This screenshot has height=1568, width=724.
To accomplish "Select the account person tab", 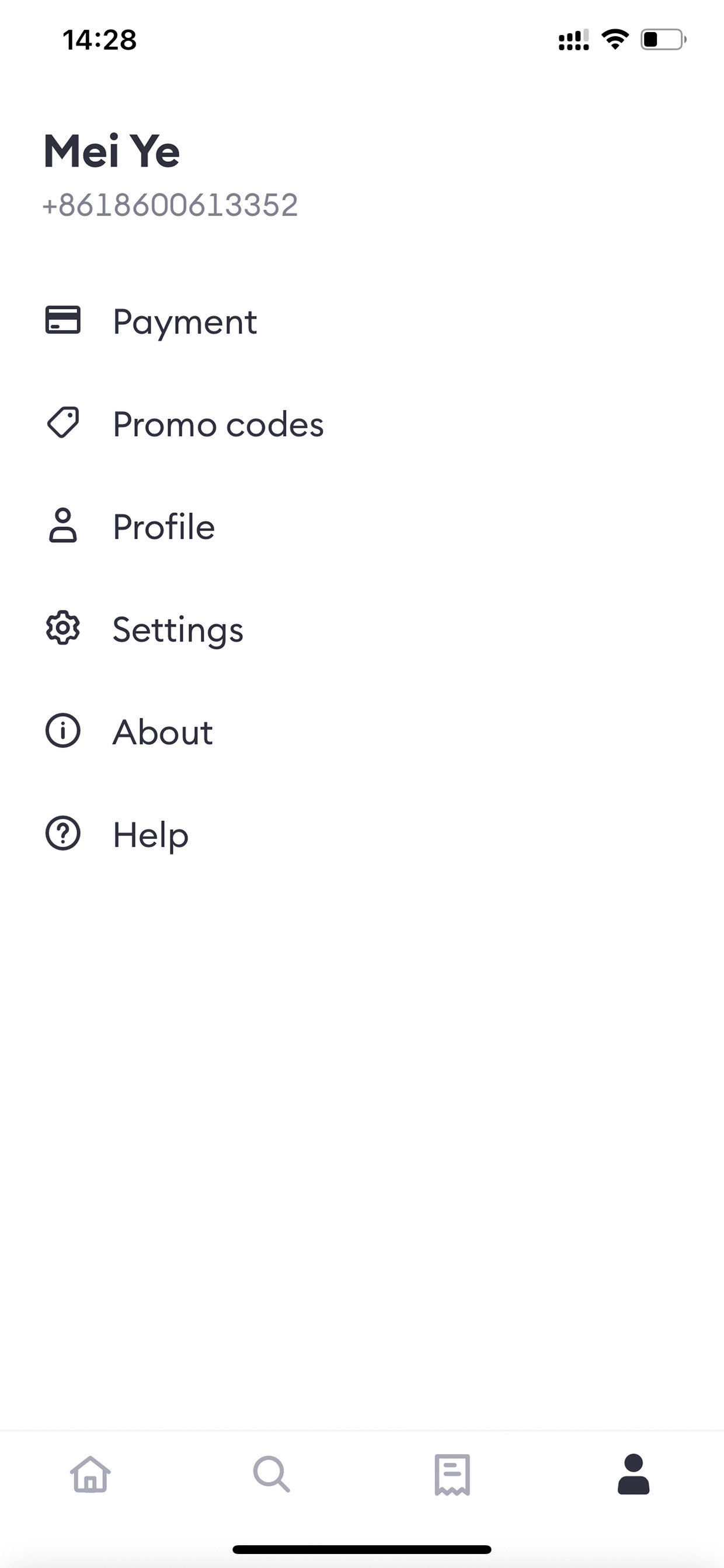I will click(633, 1475).
